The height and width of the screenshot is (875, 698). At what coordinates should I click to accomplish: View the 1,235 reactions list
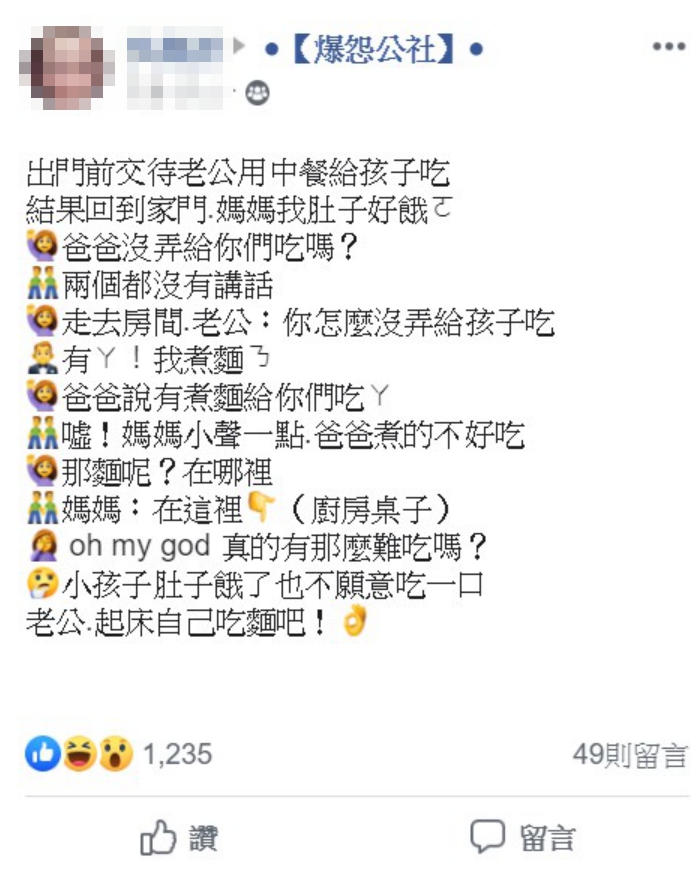click(176, 753)
